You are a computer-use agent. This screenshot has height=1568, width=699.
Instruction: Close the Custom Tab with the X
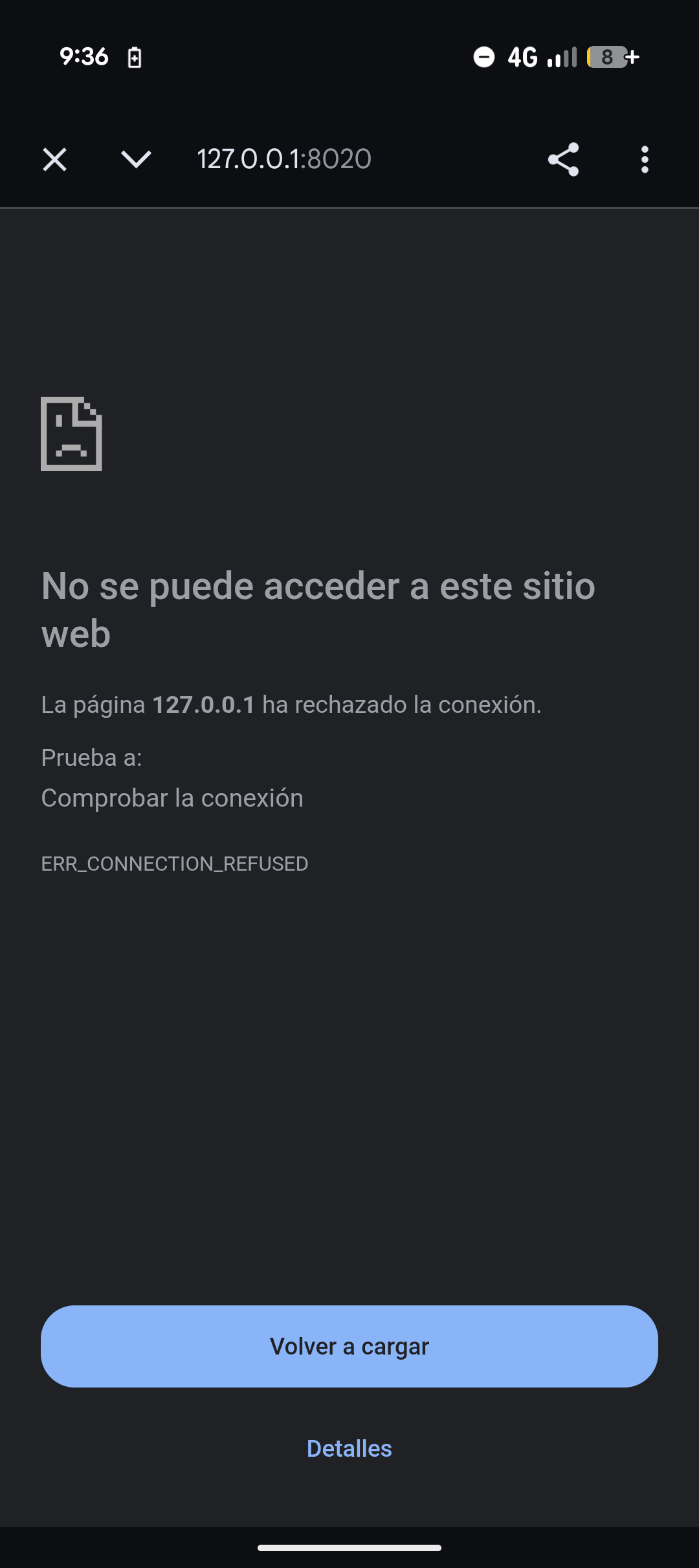pos(54,160)
